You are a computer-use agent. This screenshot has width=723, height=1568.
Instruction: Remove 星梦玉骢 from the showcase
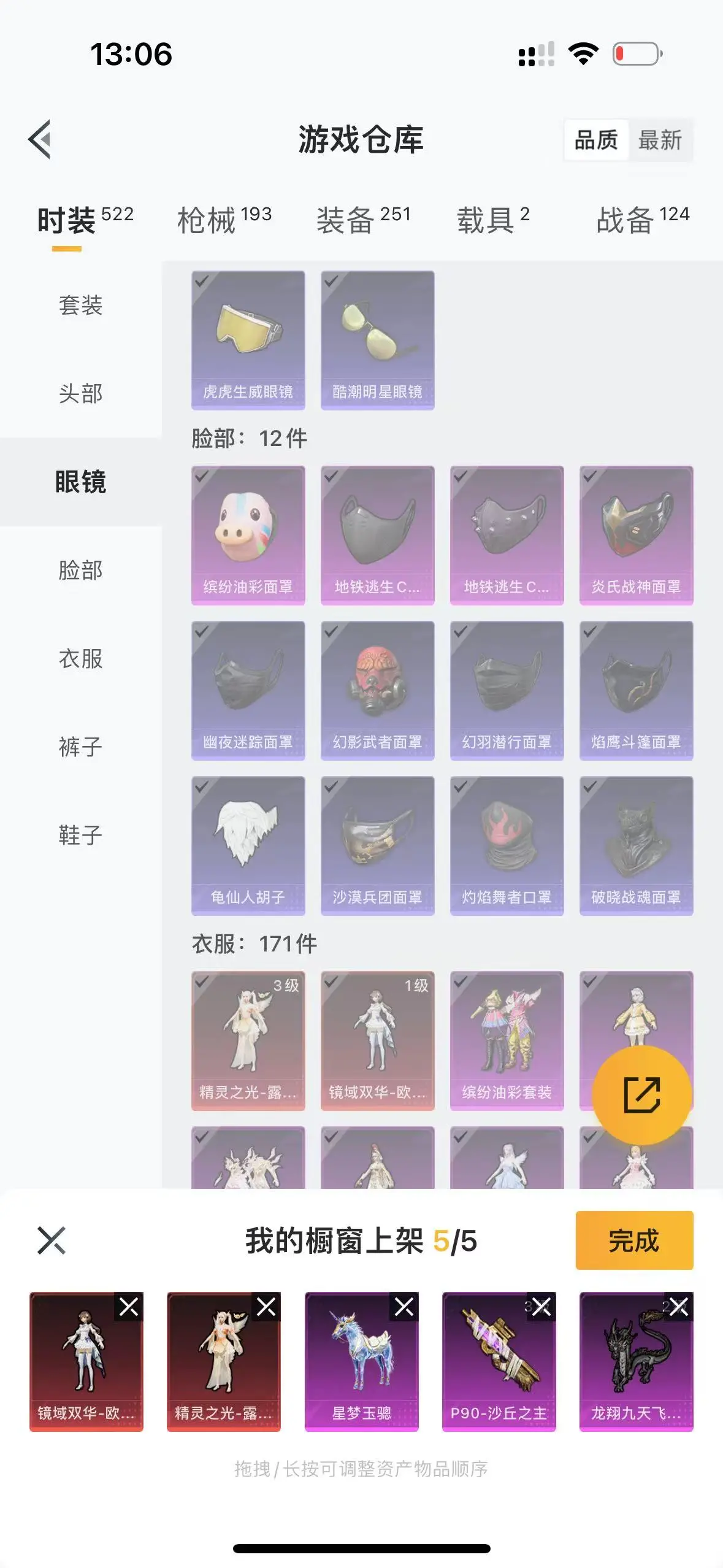pos(404,1307)
